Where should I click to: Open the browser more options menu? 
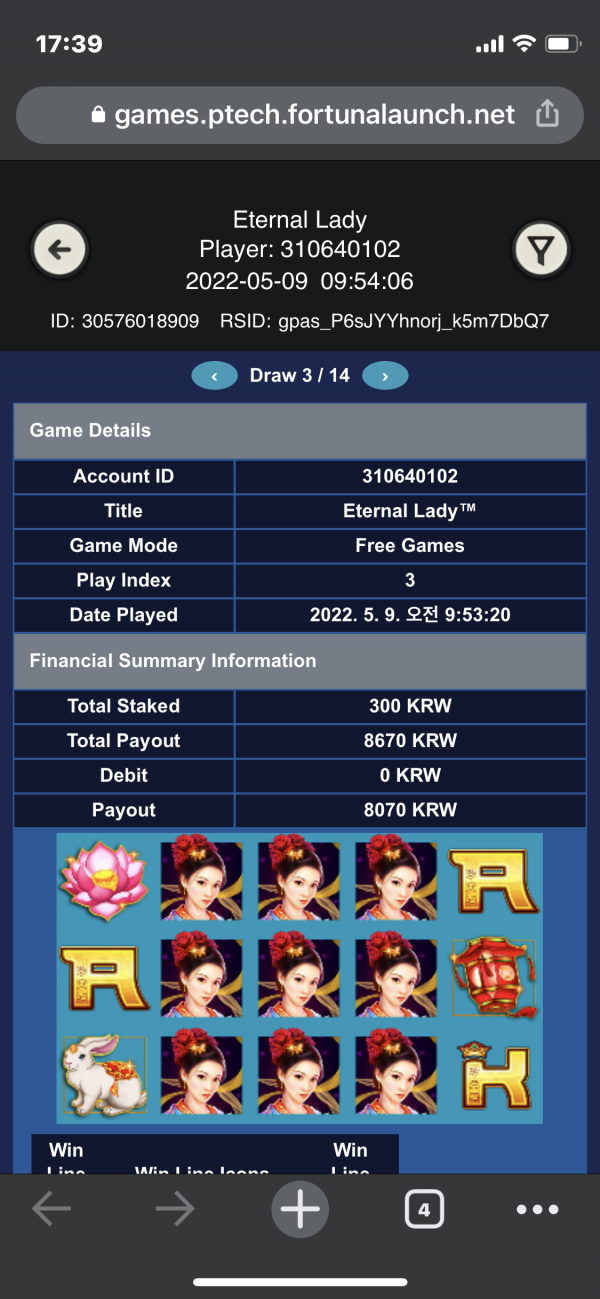(537, 1210)
